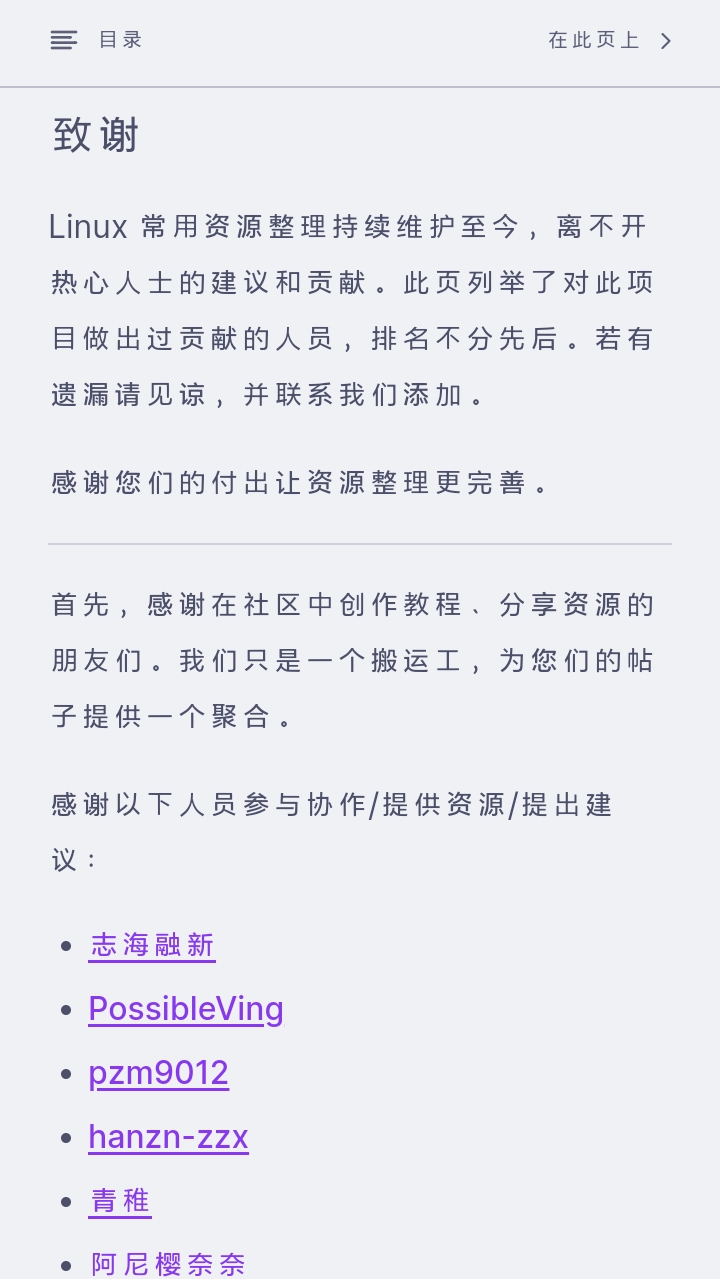Open contributor link 青稚

(x=120, y=1201)
